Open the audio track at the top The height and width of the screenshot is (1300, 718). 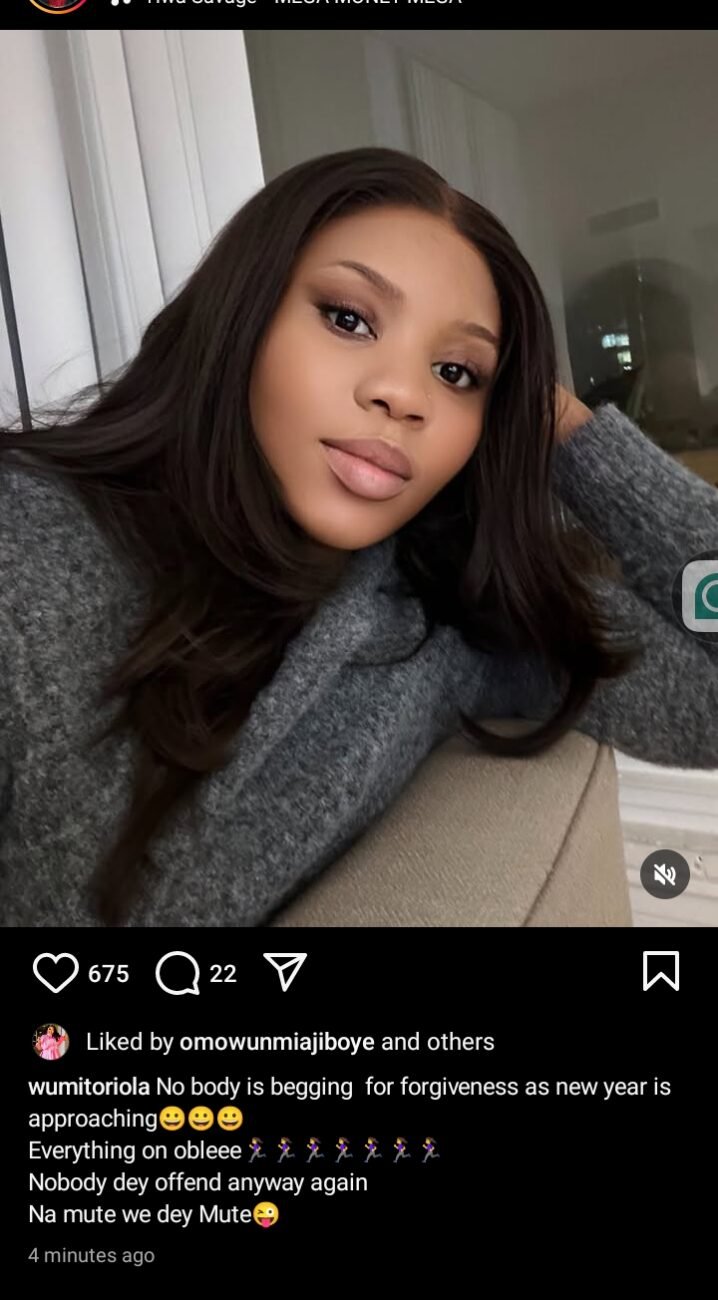(x=300, y=4)
